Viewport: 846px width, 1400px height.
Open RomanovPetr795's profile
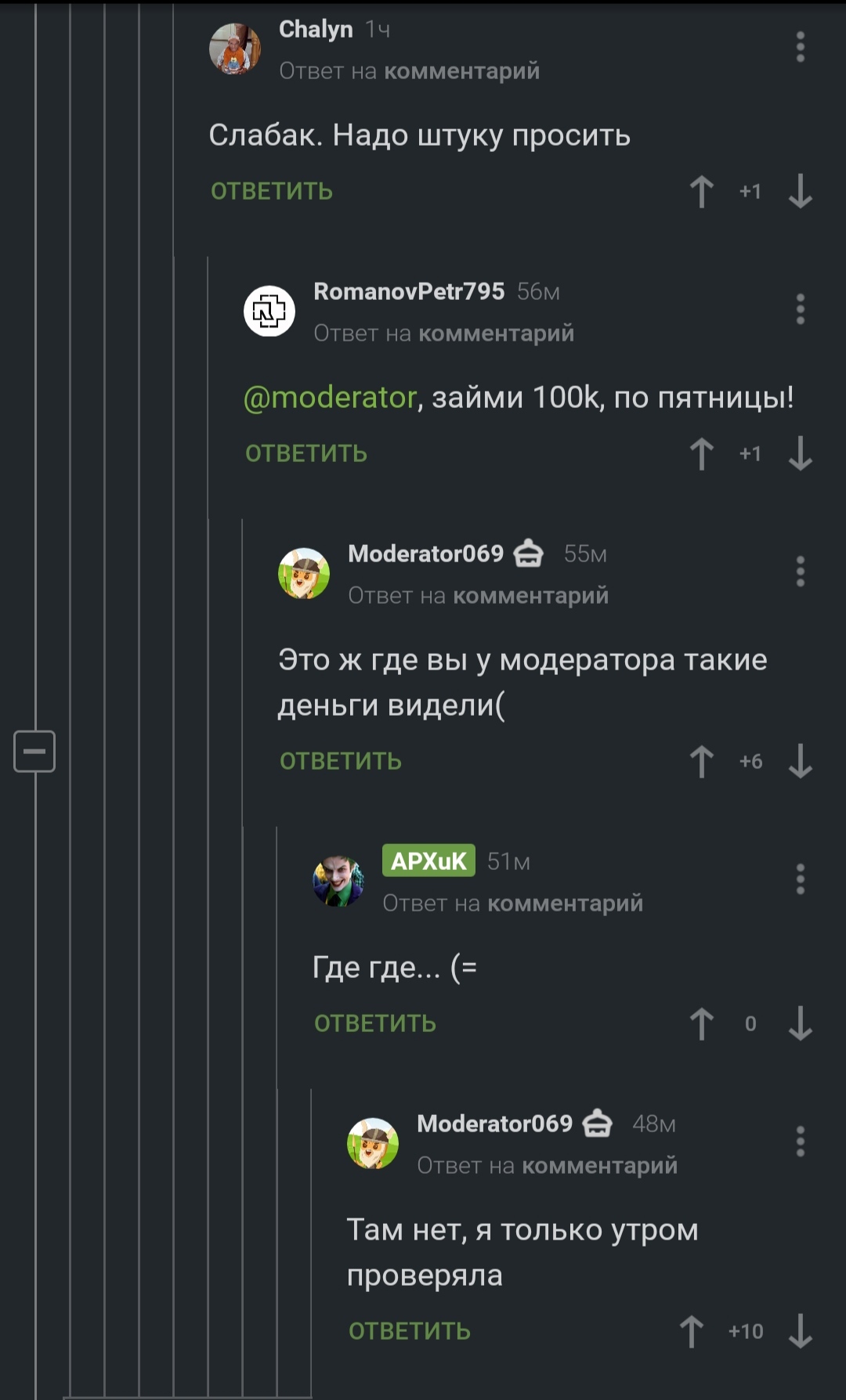point(408,291)
